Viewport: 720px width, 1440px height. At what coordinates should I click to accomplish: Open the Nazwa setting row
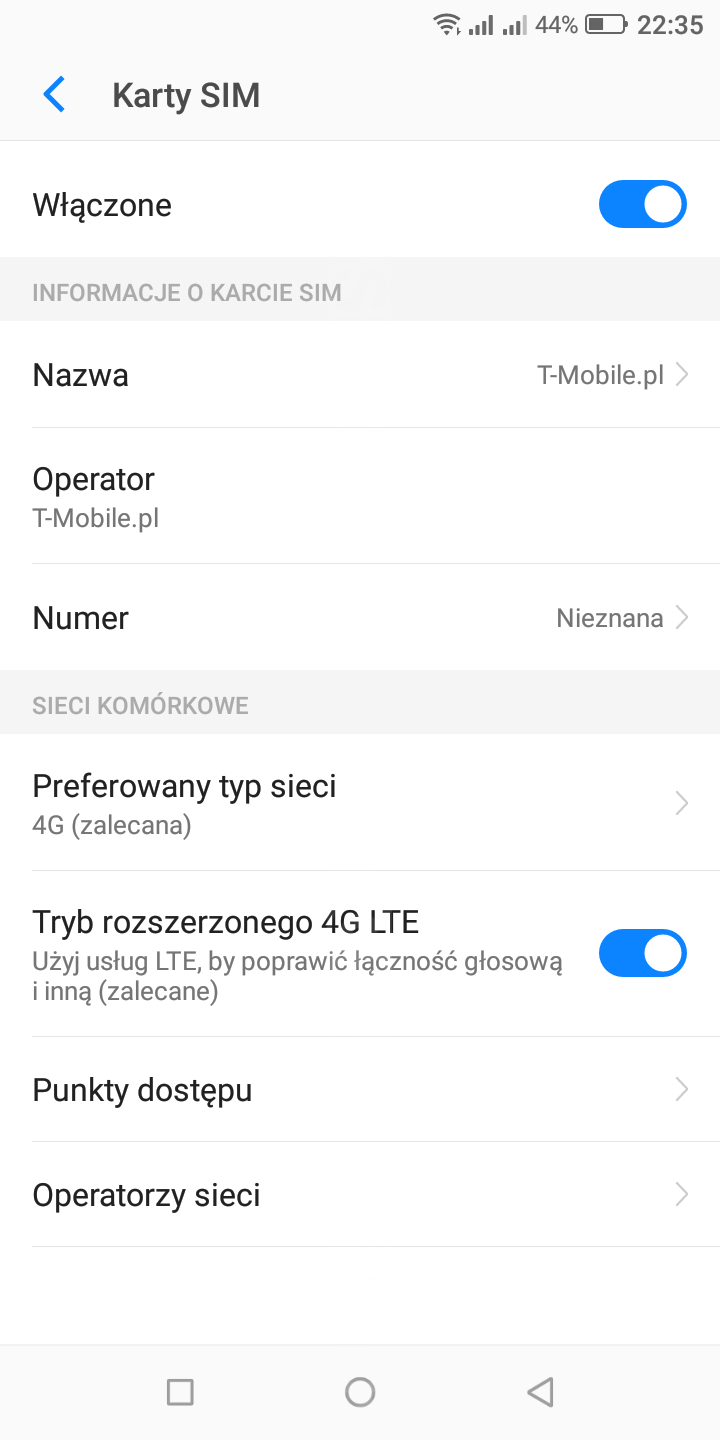click(360, 375)
